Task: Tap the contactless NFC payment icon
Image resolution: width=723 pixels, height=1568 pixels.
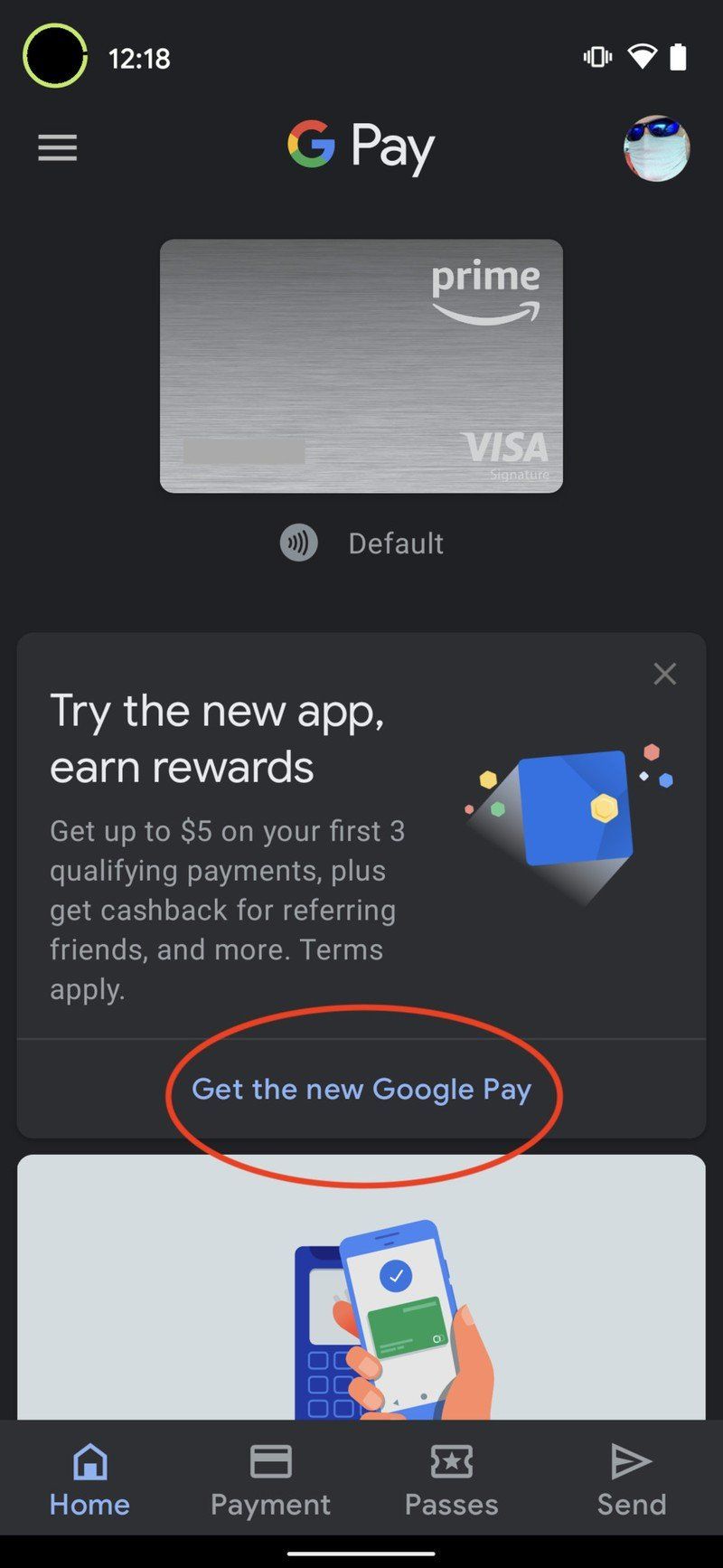Action: tap(299, 543)
